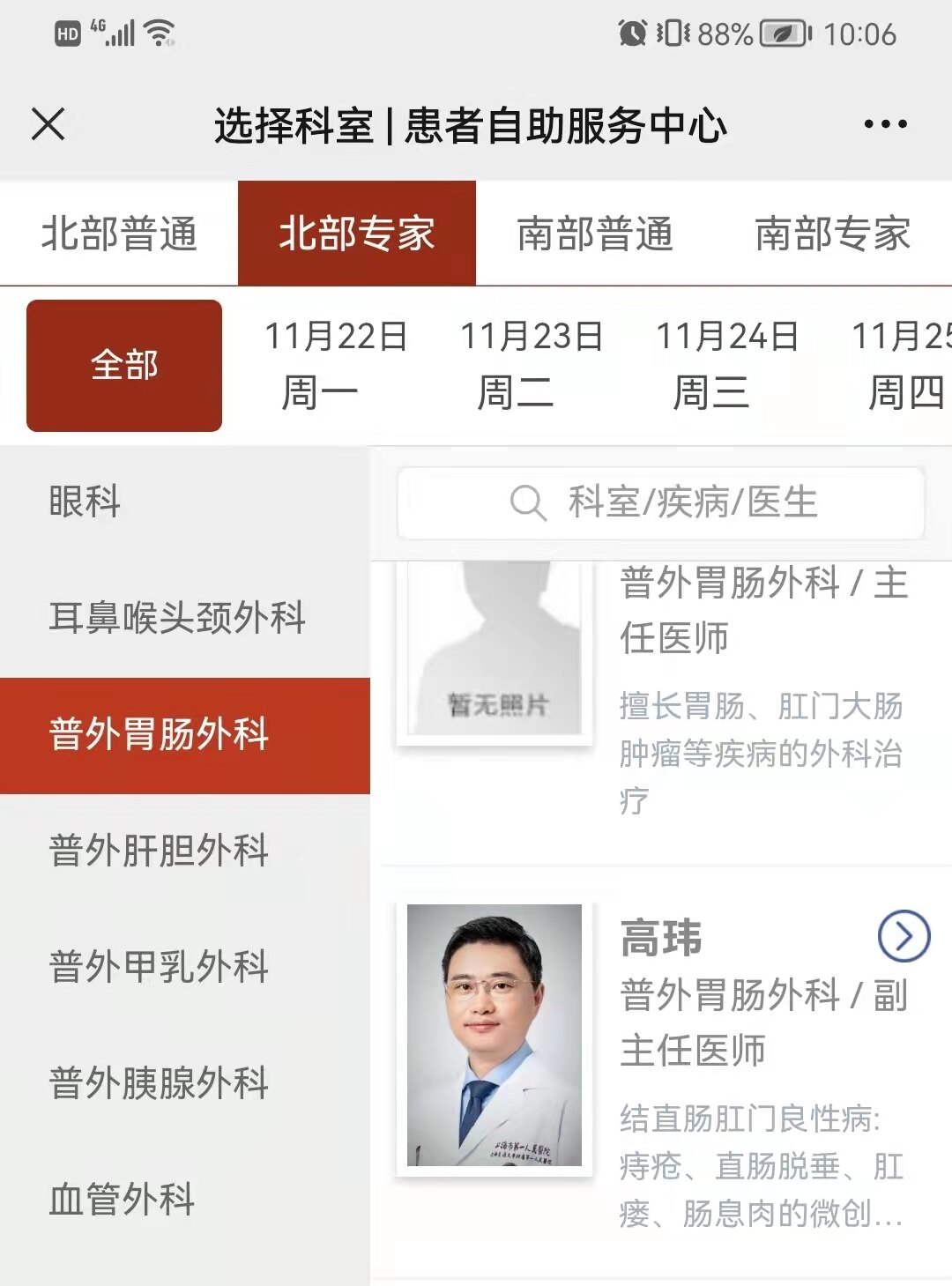Switch to the 北部普通 tab
Viewport: 952px width, 1286px height.
pos(119,234)
